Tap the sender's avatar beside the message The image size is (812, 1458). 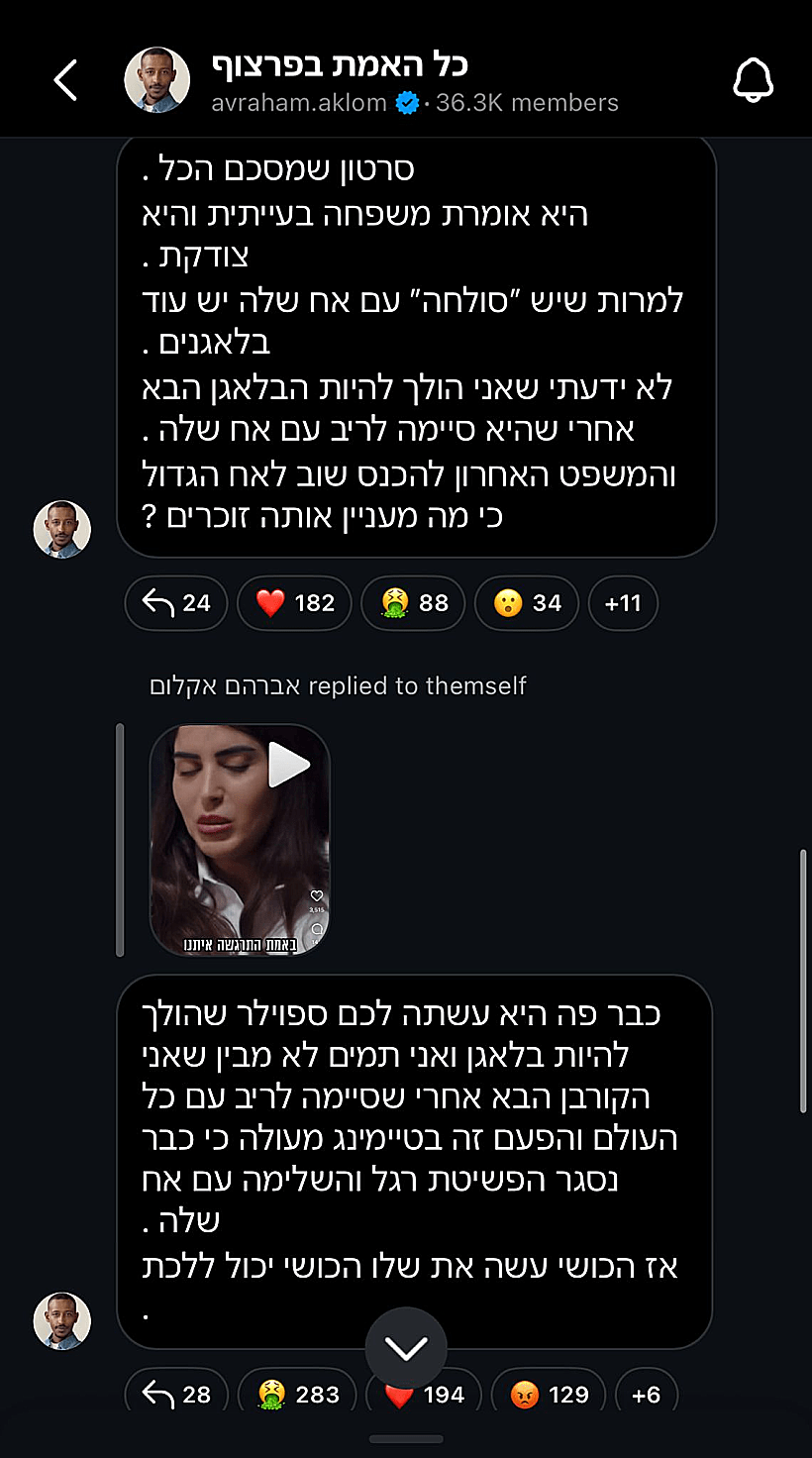pos(61,530)
